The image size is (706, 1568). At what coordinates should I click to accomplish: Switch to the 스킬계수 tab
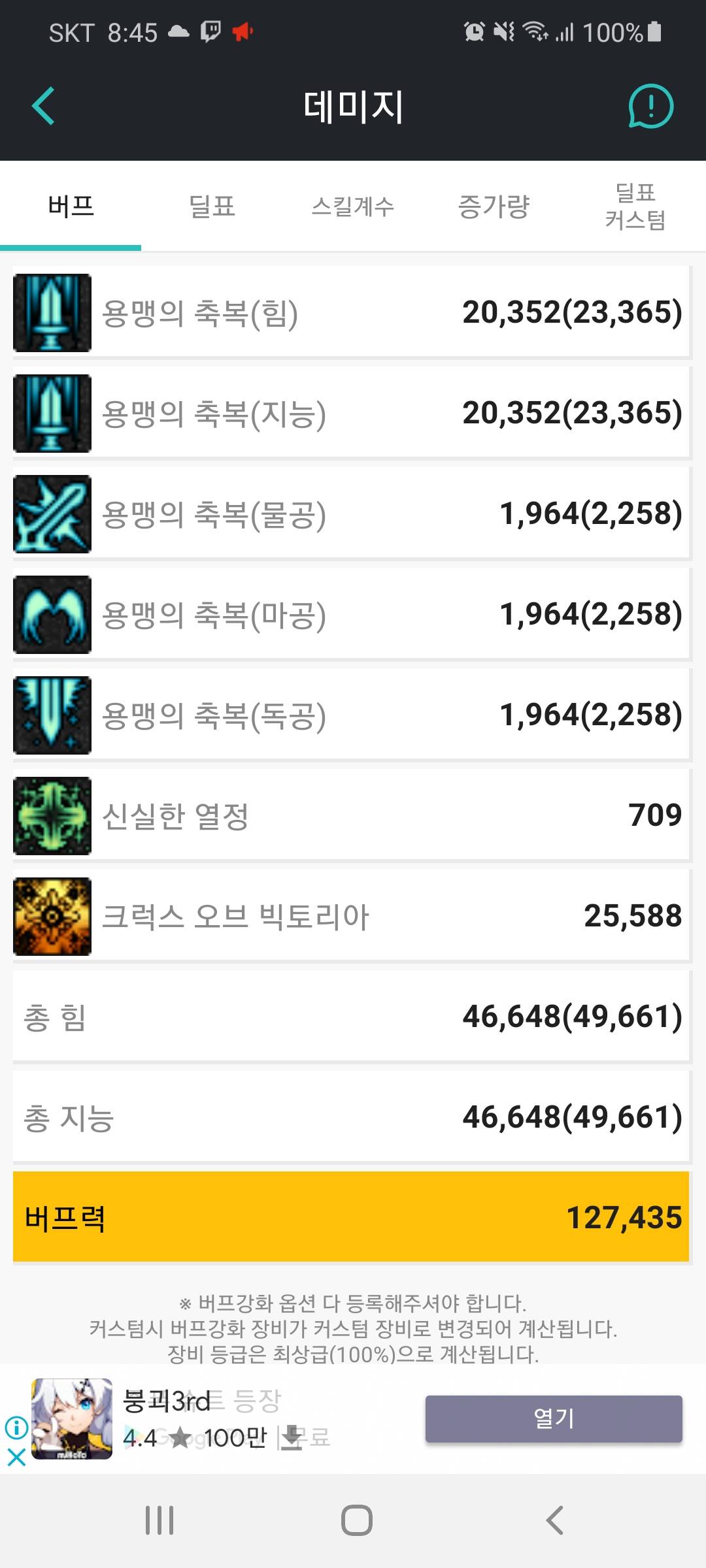tap(353, 206)
